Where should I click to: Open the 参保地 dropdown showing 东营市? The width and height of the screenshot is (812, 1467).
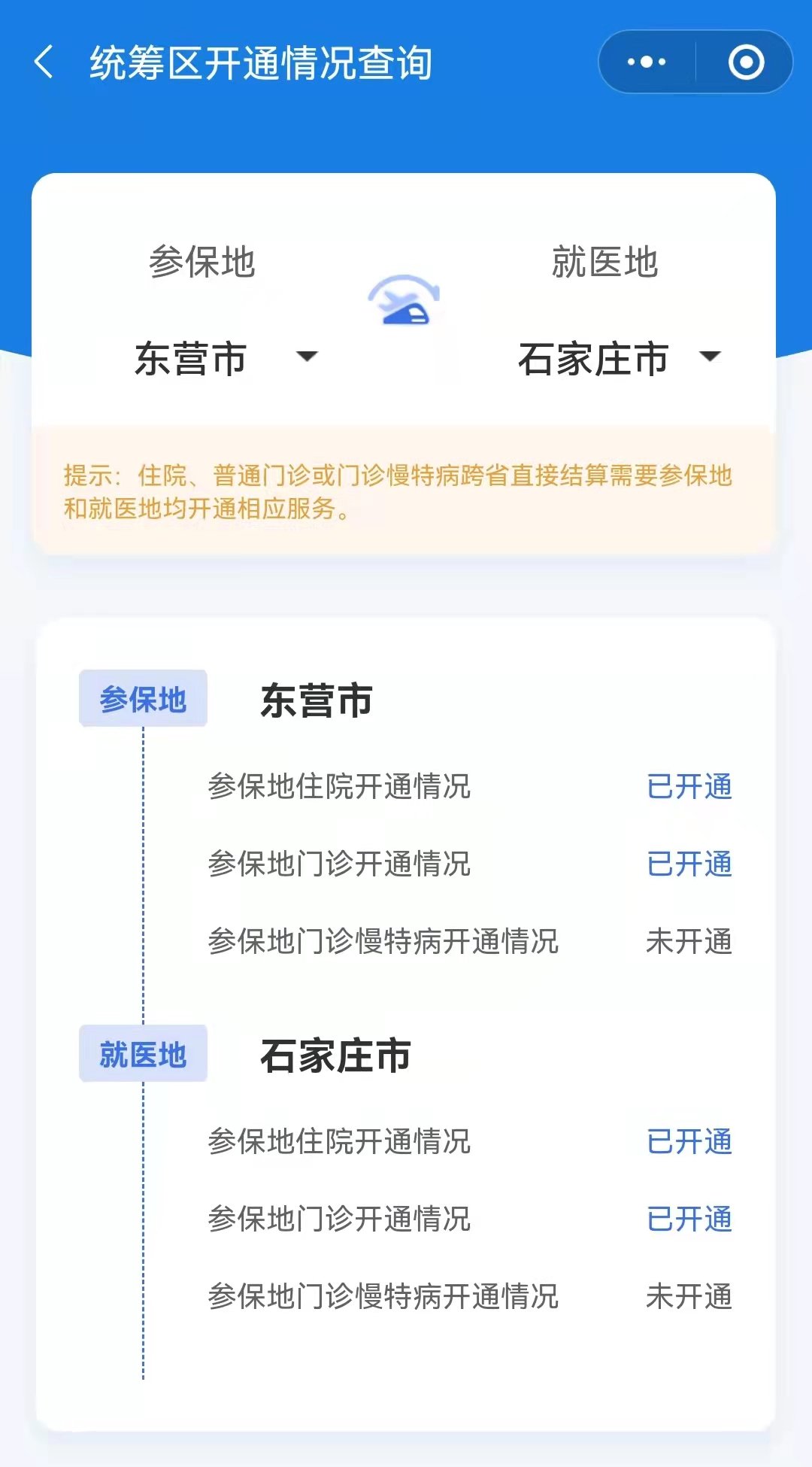pyautogui.click(x=226, y=358)
